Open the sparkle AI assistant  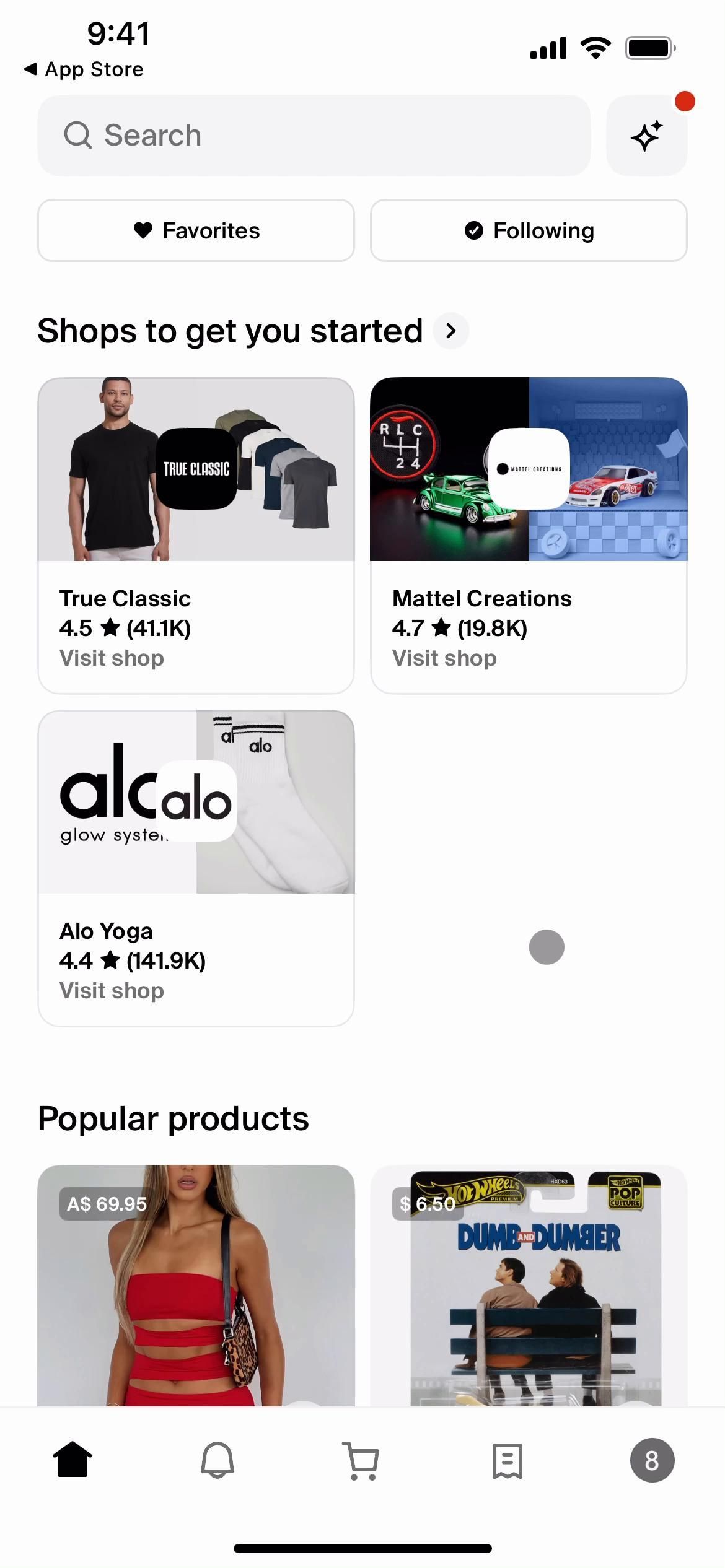[x=646, y=136]
